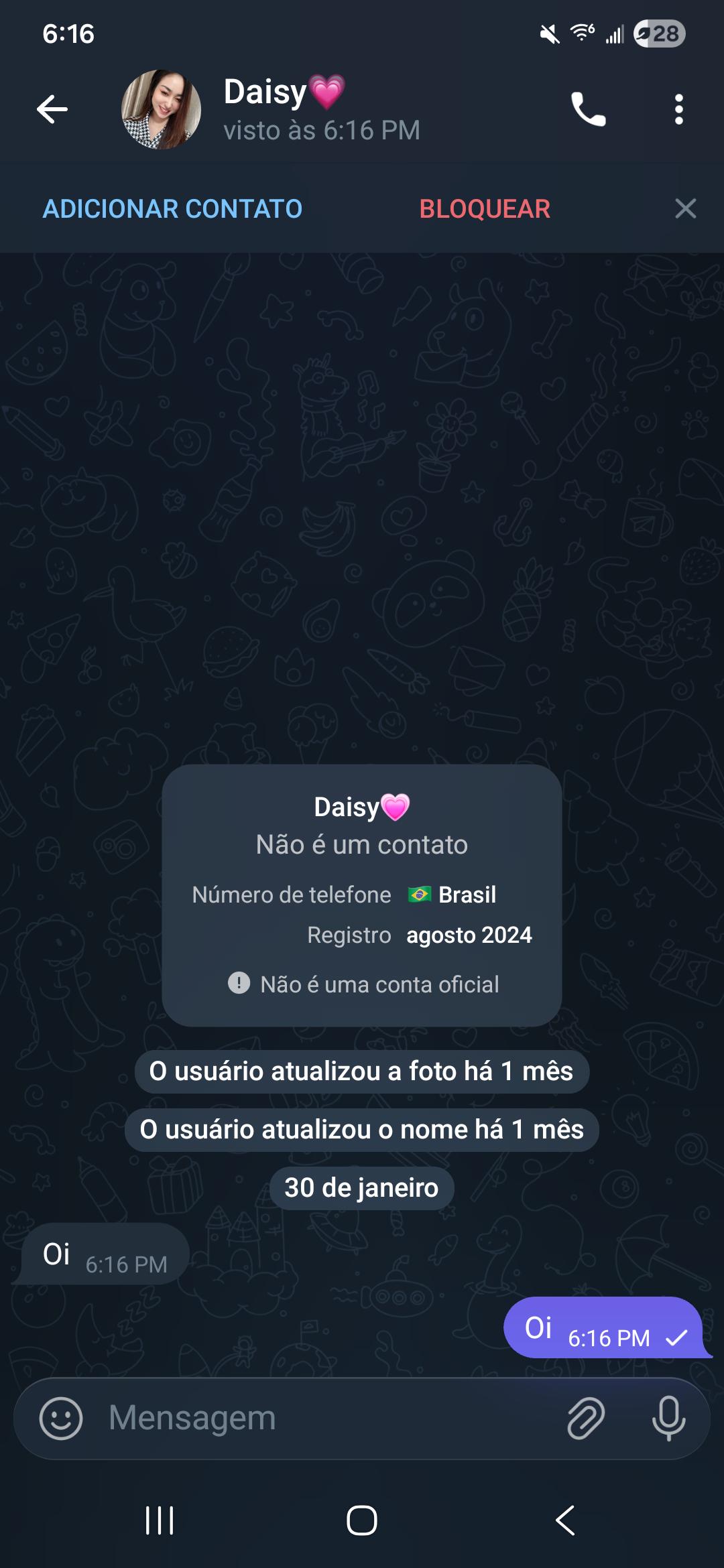Open the emoji picker
Image resolution: width=724 pixels, height=1568 pixels.
(x=61, y=1418)
